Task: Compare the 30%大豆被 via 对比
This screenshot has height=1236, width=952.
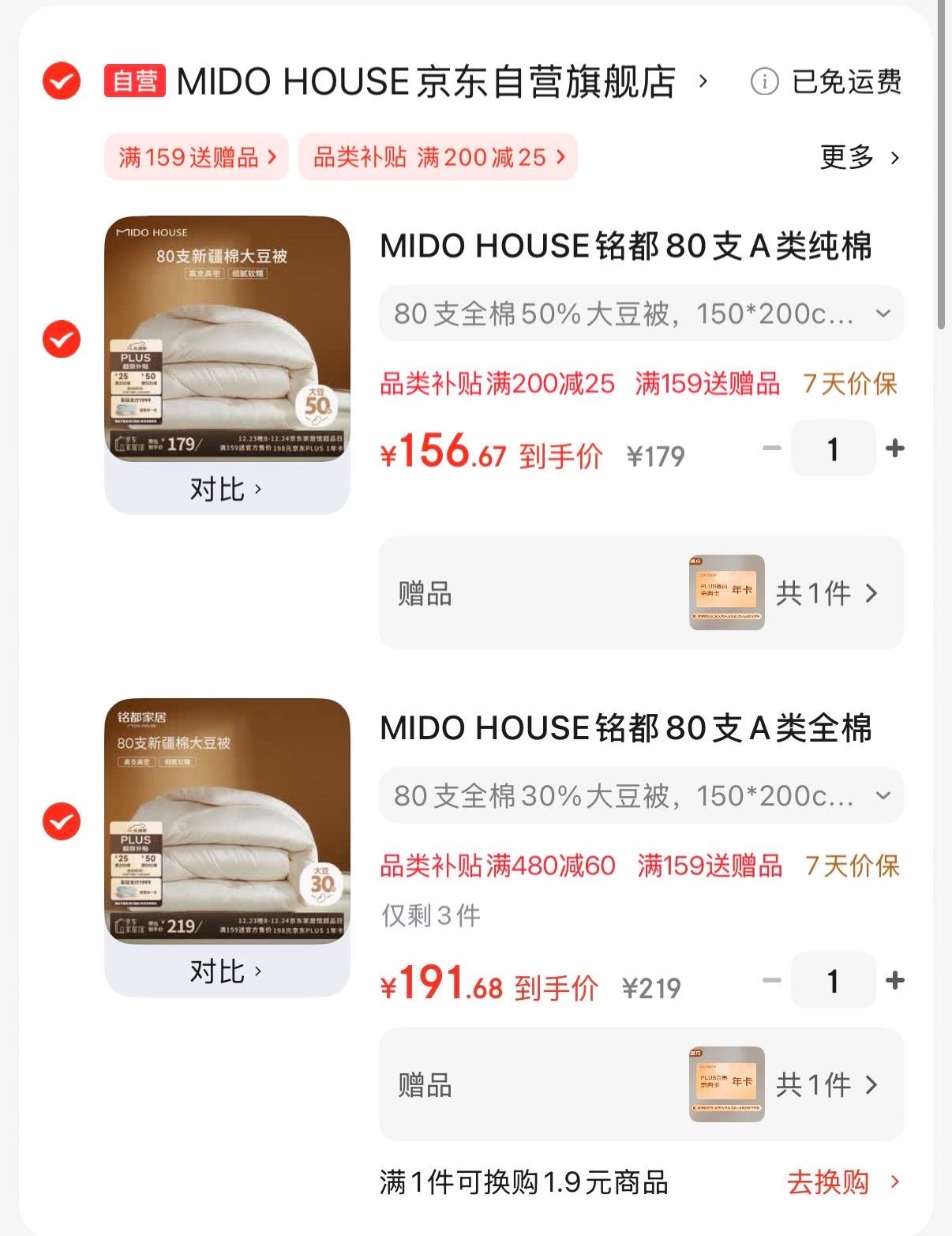Action: point(226,971)
